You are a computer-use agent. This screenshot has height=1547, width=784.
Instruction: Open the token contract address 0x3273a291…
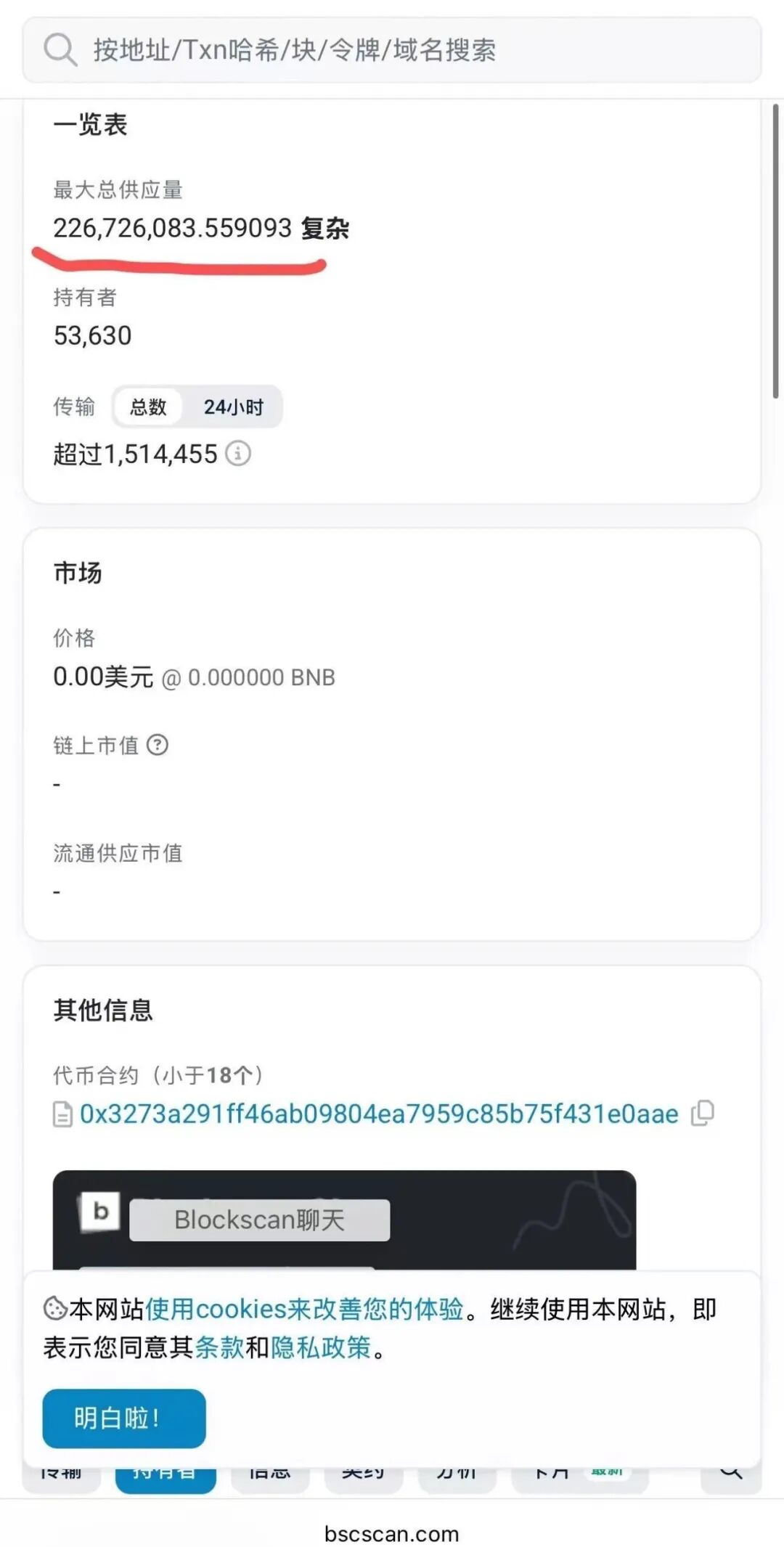(x=379, y=1114)
